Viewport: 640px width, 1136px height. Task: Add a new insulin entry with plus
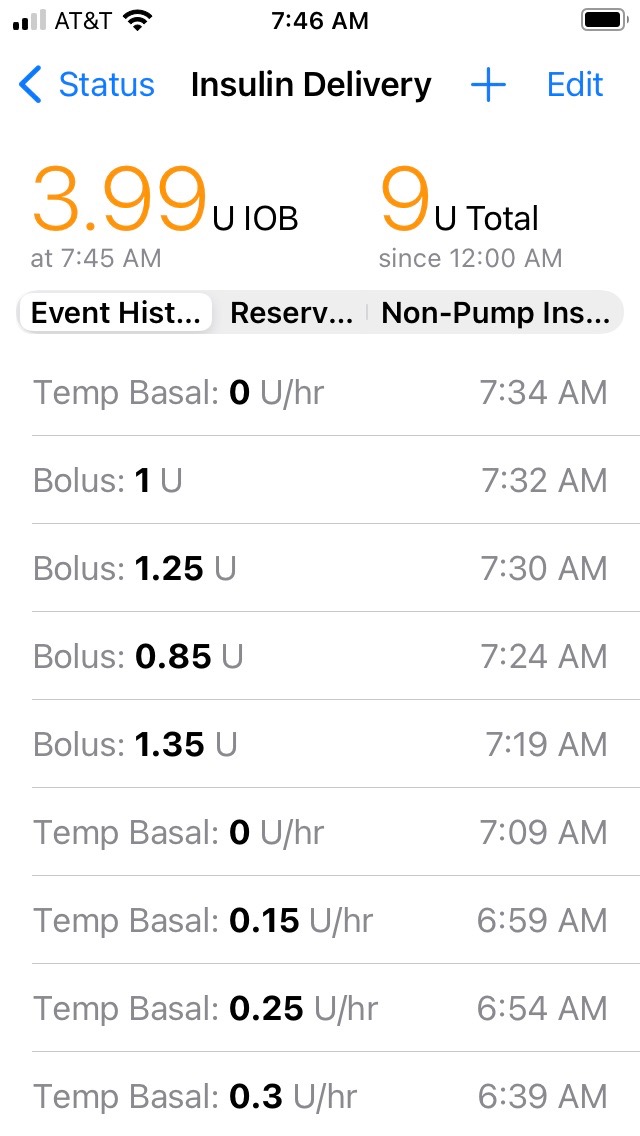488,85
